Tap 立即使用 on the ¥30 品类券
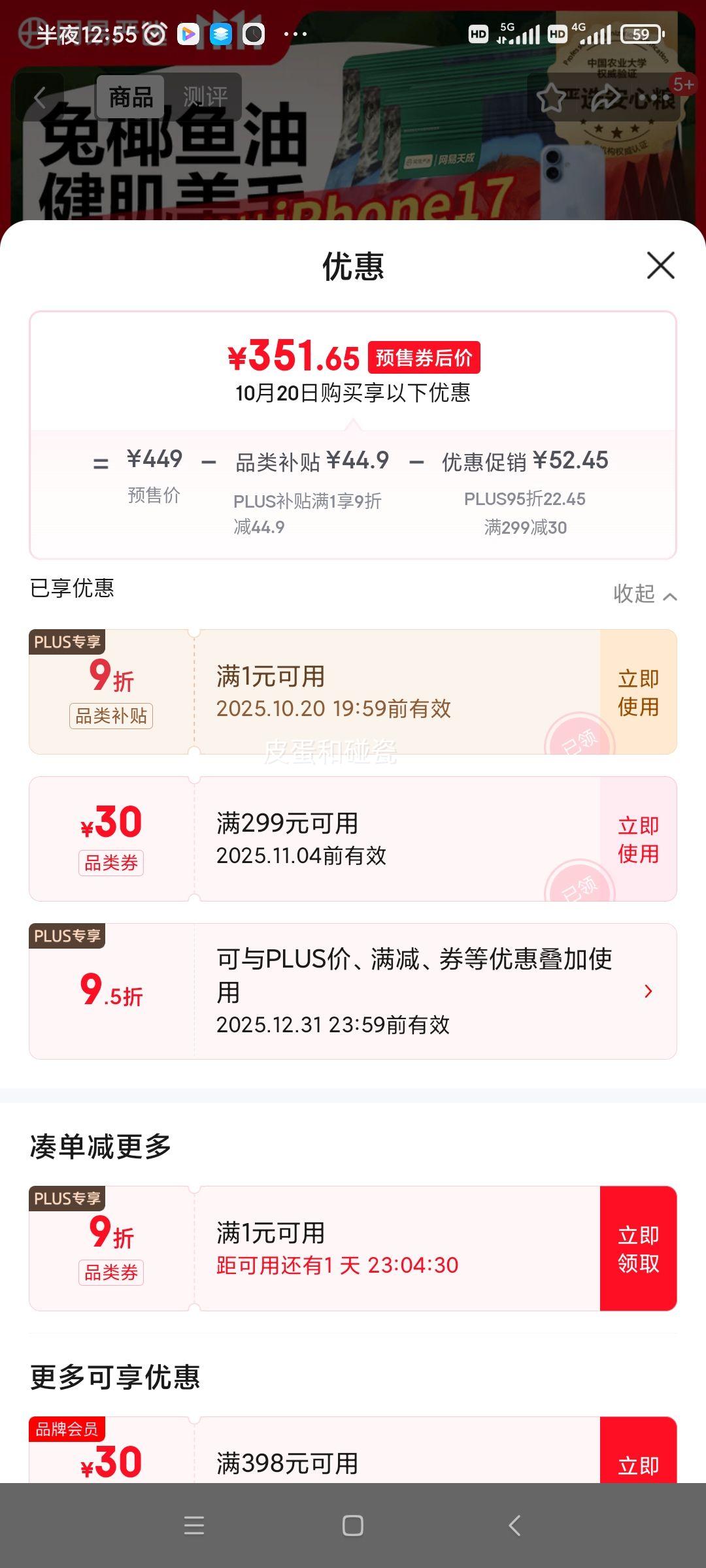The height and width of the screenshot is (1568, 706). click(638, 840)
